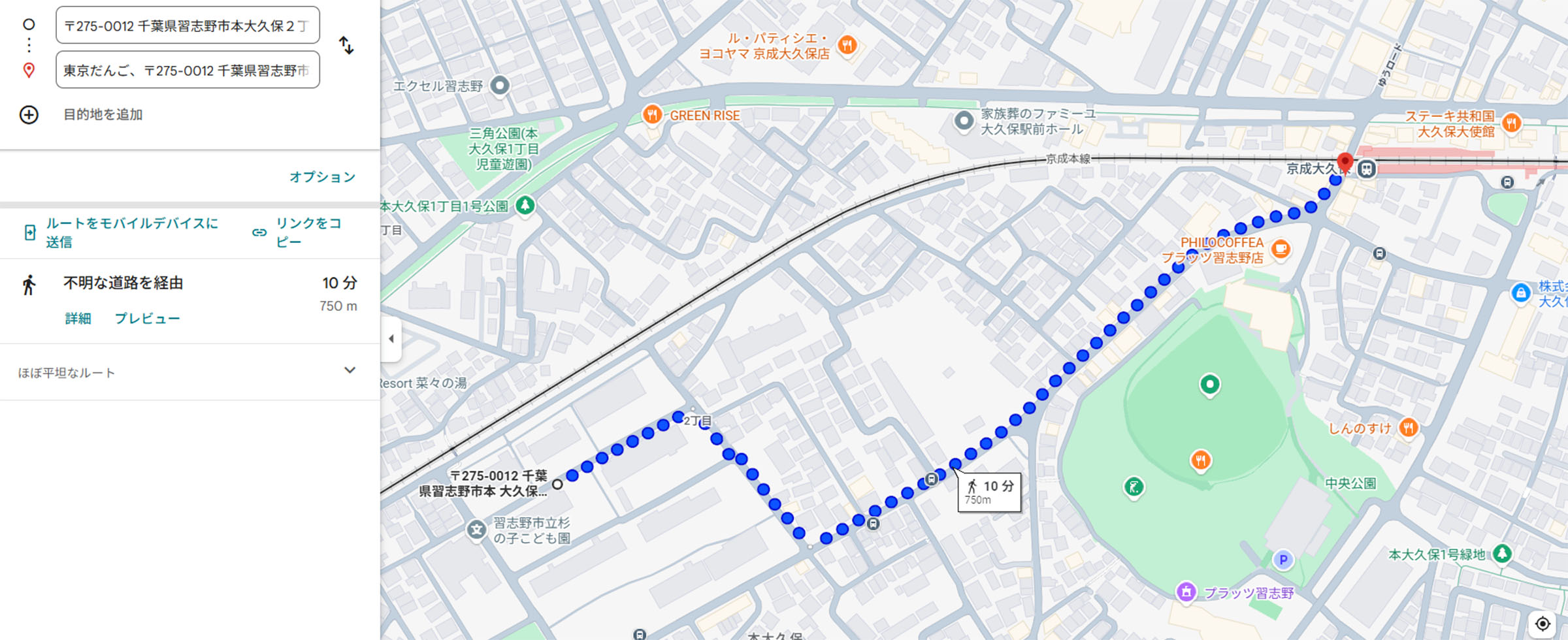The image size is (1568, 640).
Task: Start the route プレビュー
Action: pyautogui.click(x=147, y=319)
